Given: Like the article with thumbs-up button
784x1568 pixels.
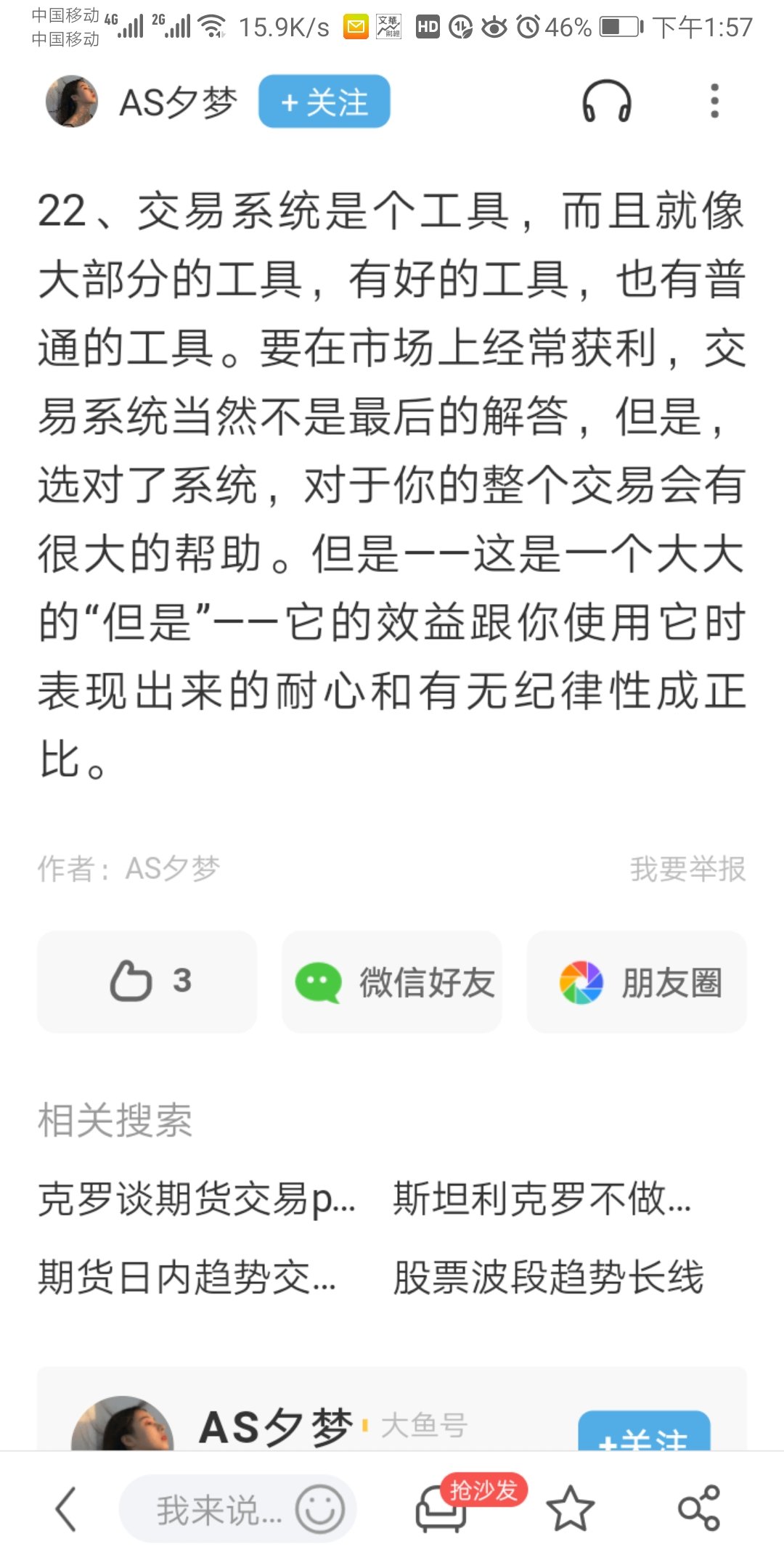Looking at the screenshot, I should point(147,981).
